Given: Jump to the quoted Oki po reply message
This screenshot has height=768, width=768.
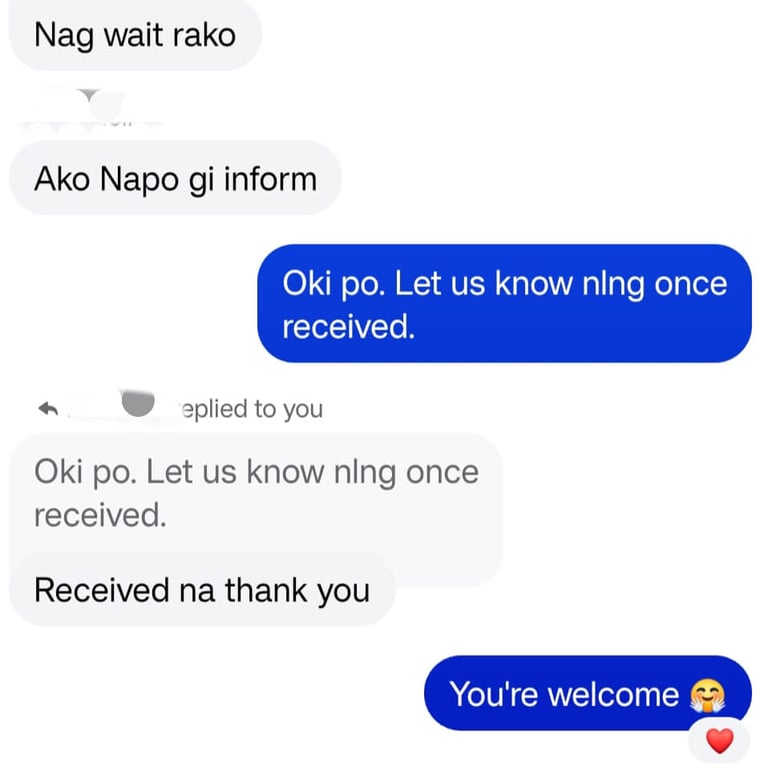Looking at the screenshot, I should (x=255, y=492).
